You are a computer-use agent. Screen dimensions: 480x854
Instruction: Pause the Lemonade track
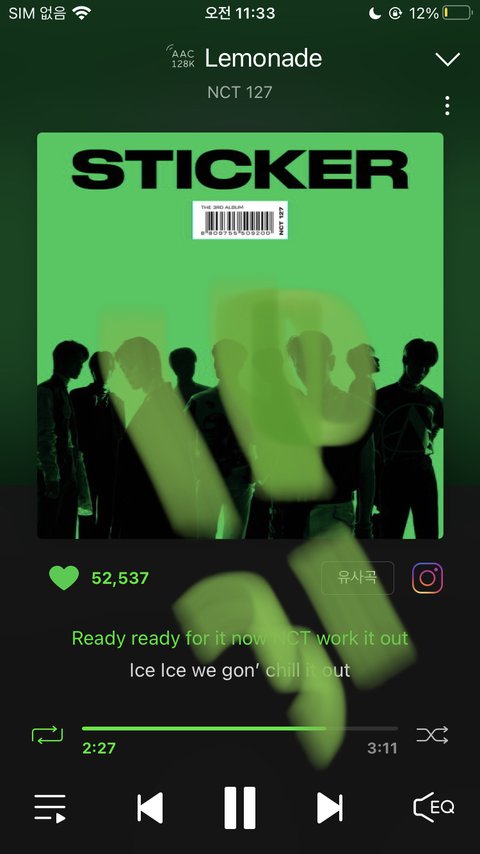click(240, 808)
